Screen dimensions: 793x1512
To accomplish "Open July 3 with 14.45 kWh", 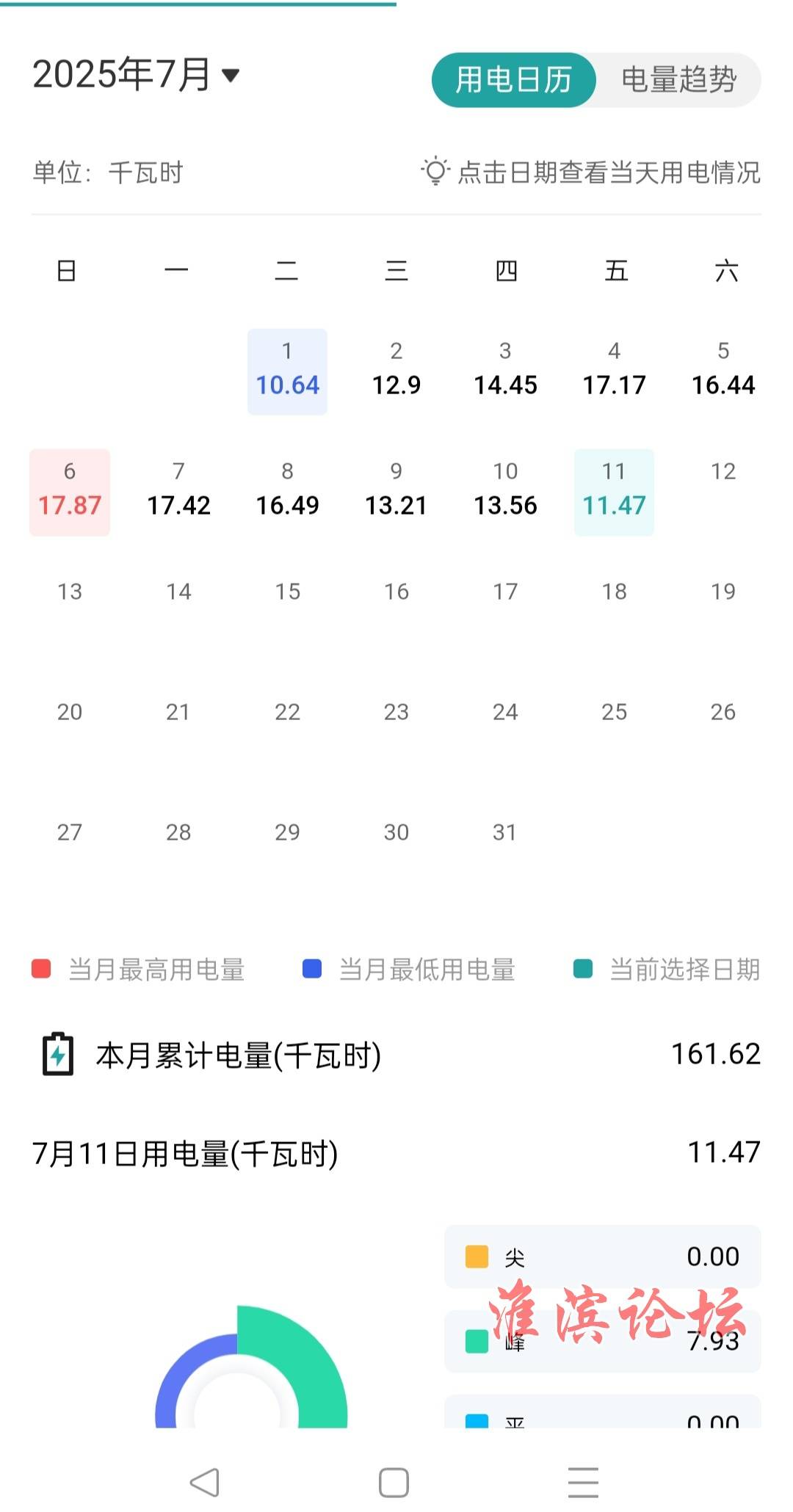I will click(x=505, y=372).
